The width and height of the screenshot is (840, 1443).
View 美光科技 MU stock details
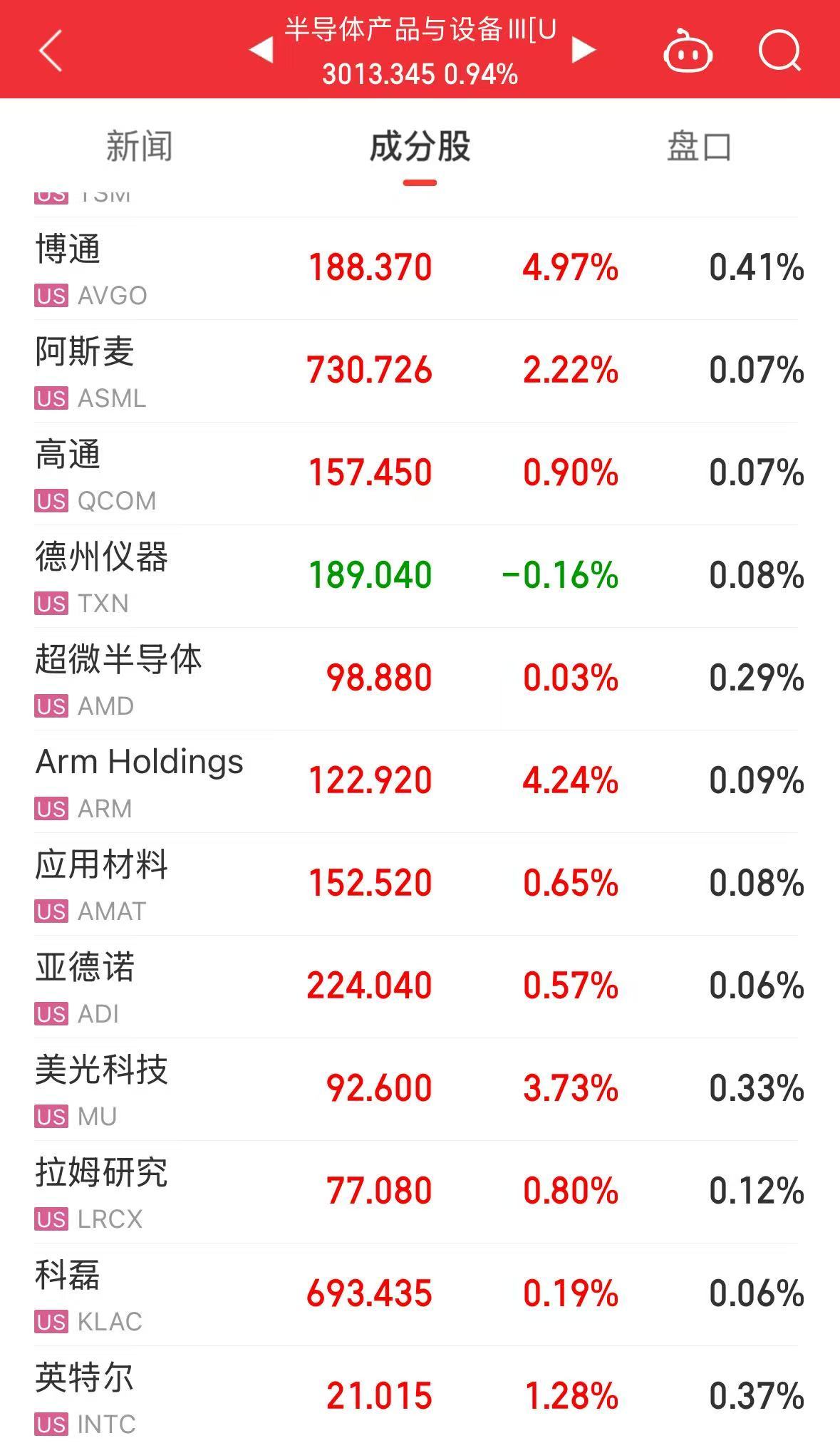420,1090
